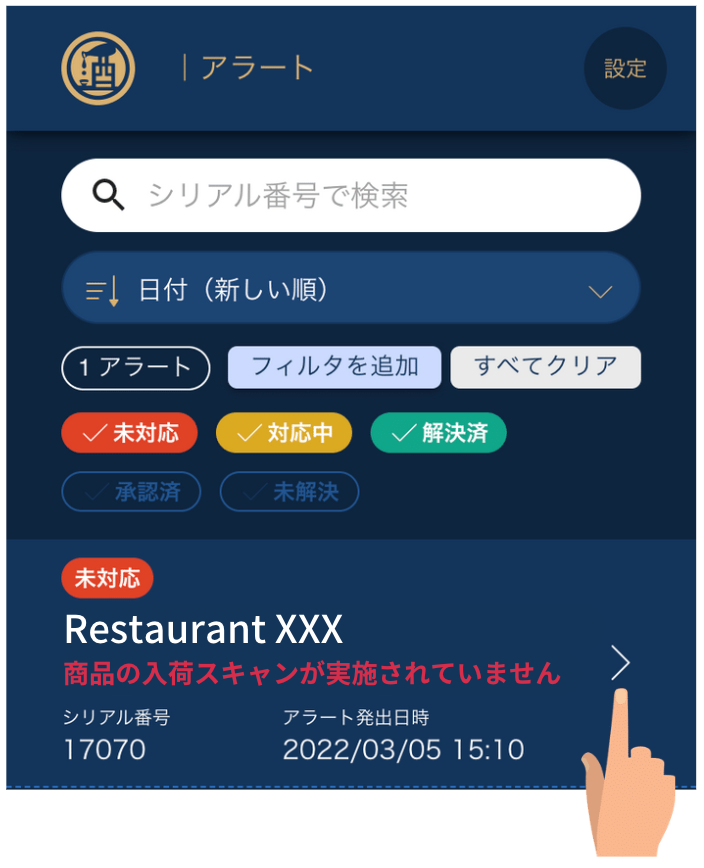Enable the 未解決 filter chip

pos(289,492)
